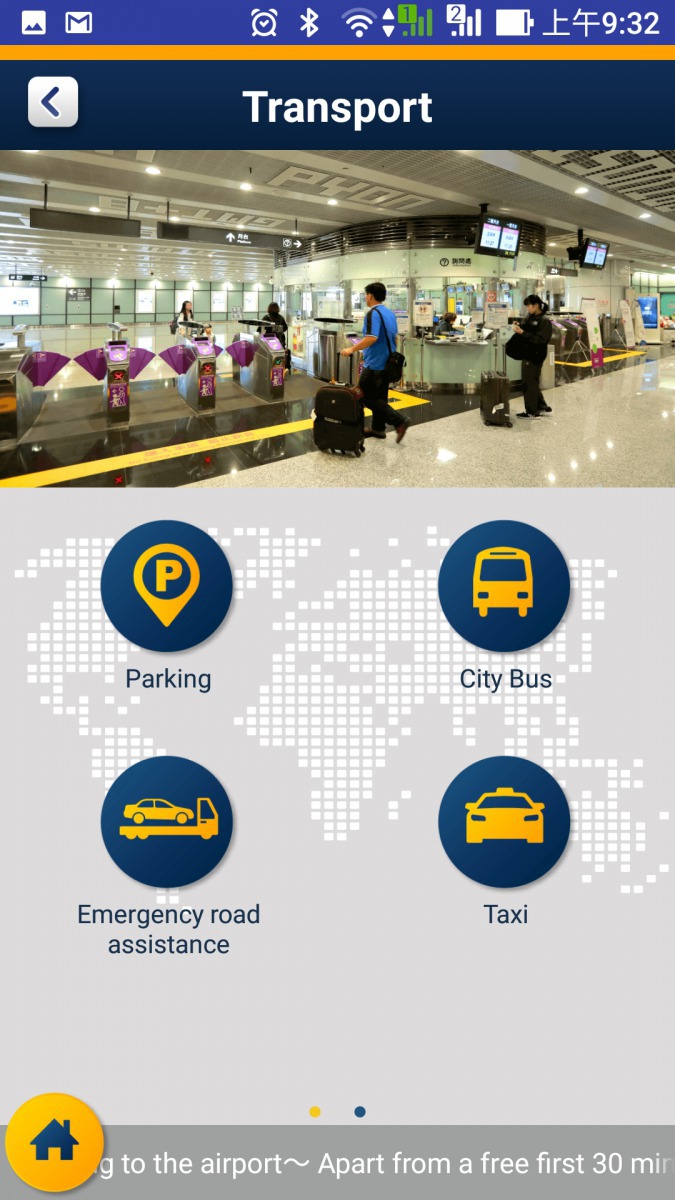Return to the home screen via house button
This screenshot has height=1200, width=675.
pyautogui.click(x=55, y=1142)
